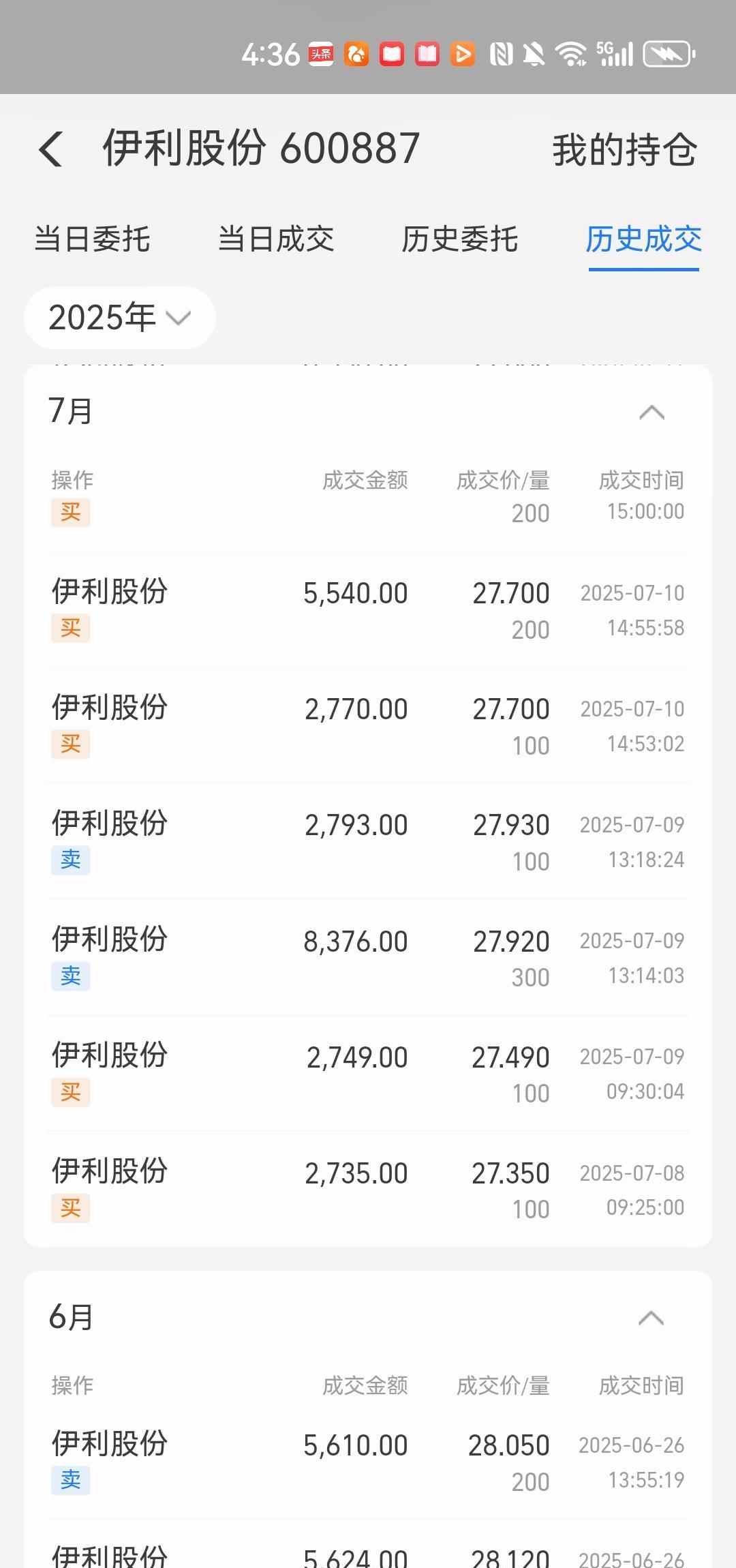Collapse the 6月 section

pos(651,1318)
